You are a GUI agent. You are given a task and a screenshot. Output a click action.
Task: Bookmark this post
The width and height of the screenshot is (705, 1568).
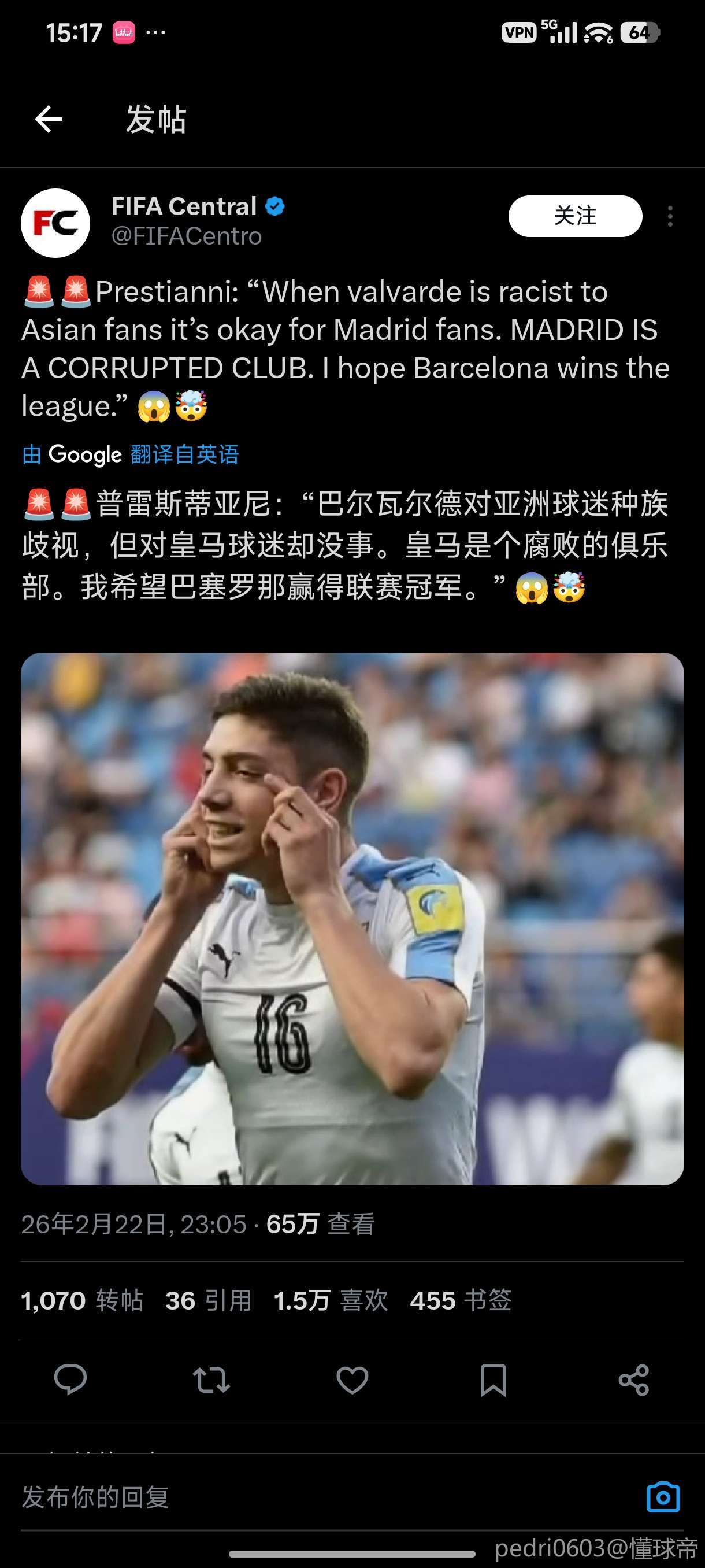click(x=493, y=1380)
